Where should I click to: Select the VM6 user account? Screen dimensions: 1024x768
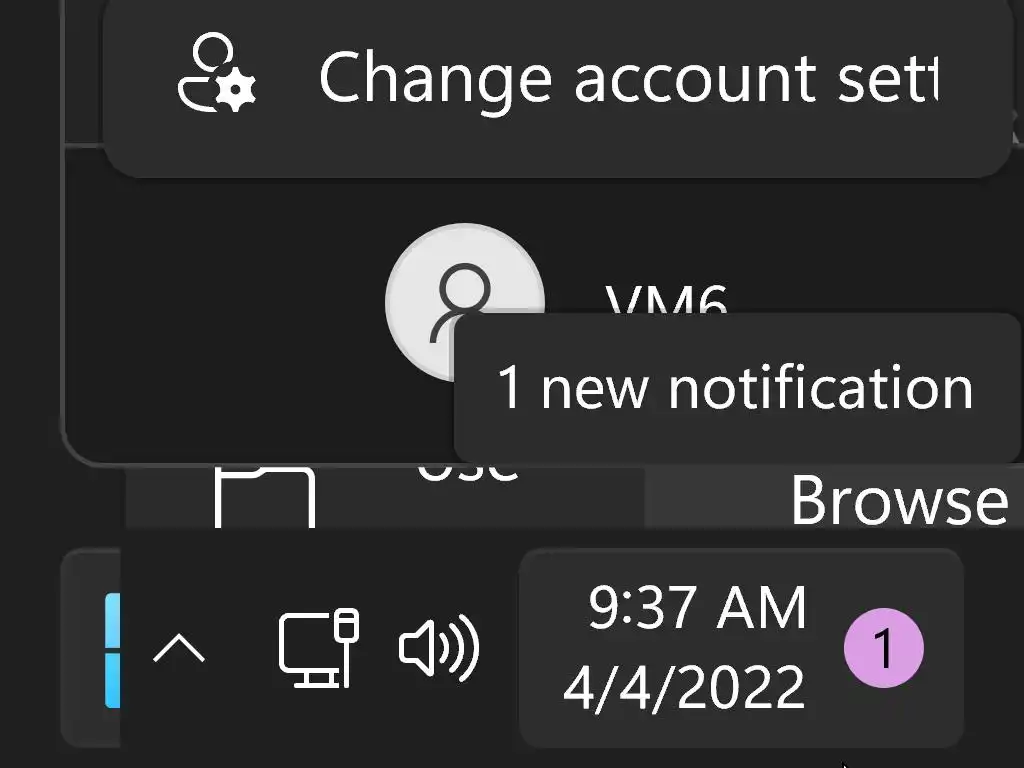coord(463,302)
